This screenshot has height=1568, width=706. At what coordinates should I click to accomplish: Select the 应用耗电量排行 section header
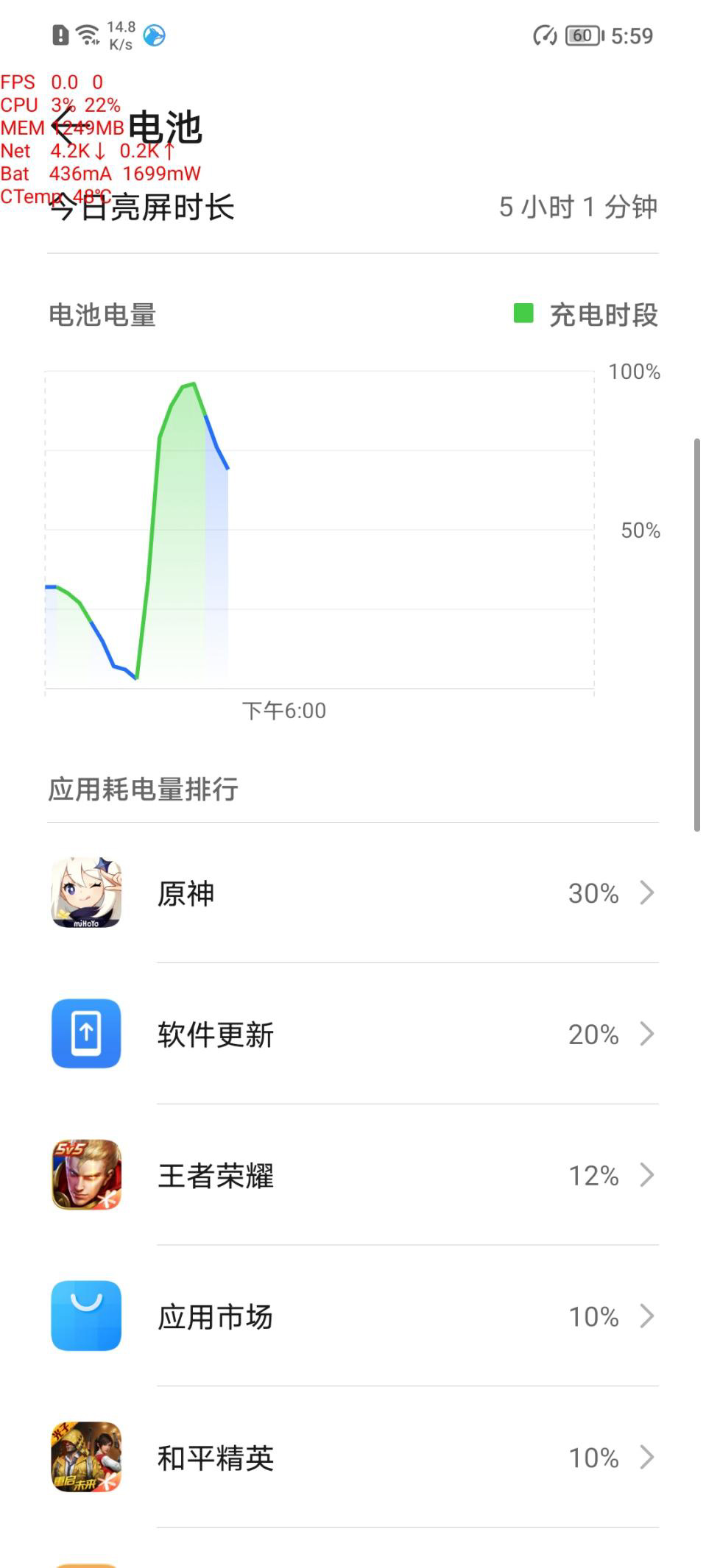[144, 787]
